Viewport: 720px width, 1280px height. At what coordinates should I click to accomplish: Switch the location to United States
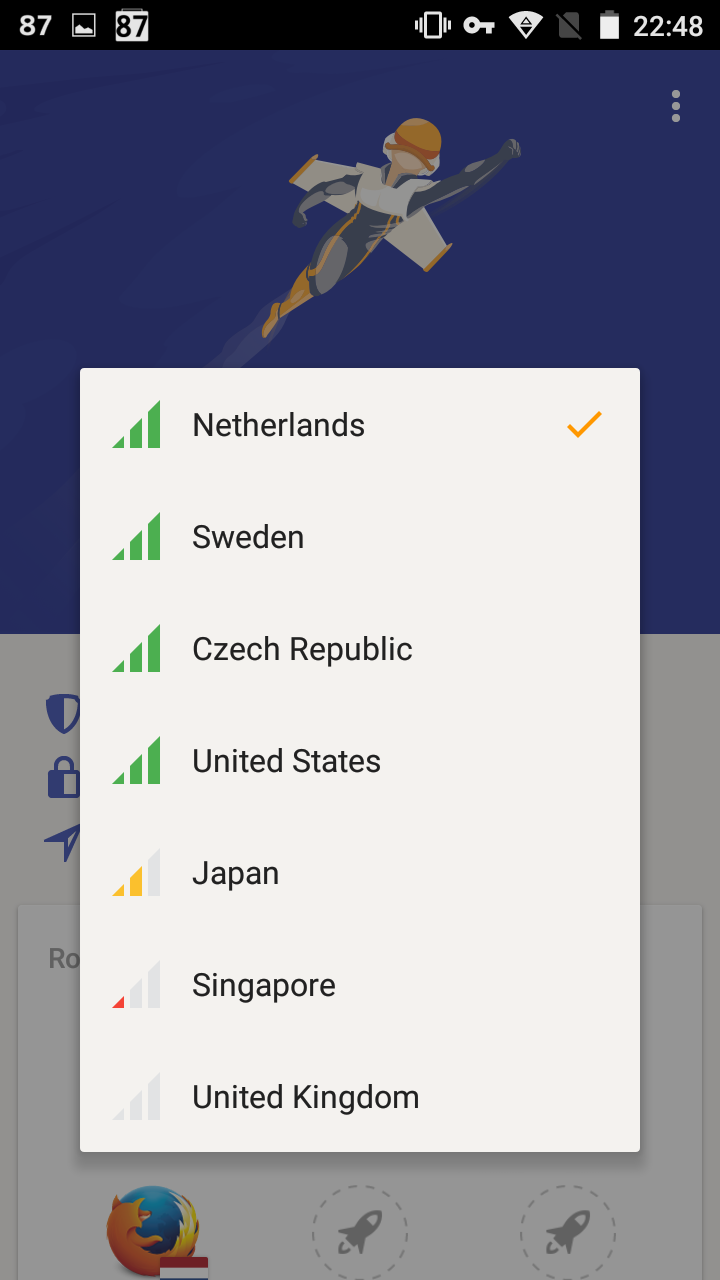point(360,761)
